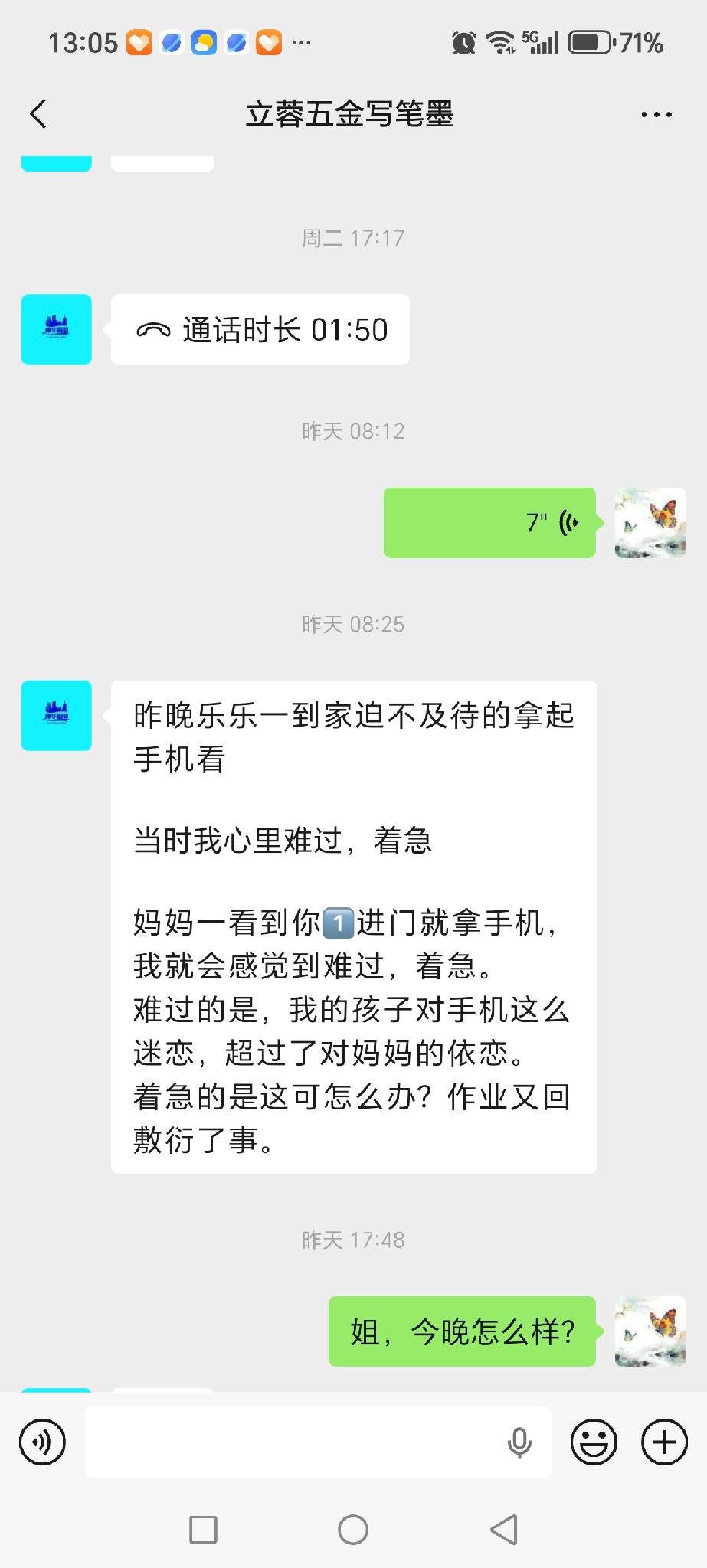
Task: Tap the microphone icon in the input field
Action: pos(519,1442)
